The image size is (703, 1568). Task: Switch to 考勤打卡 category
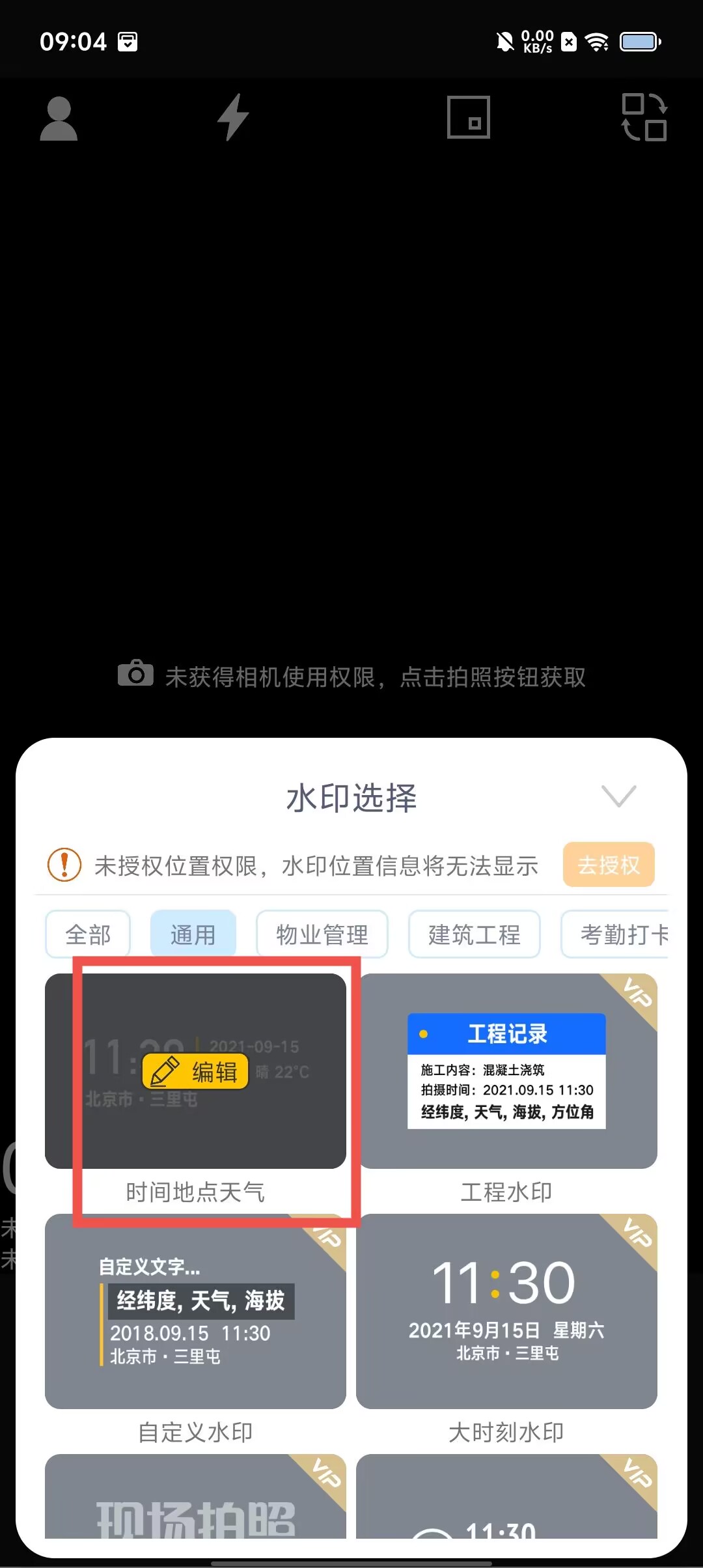618,934
